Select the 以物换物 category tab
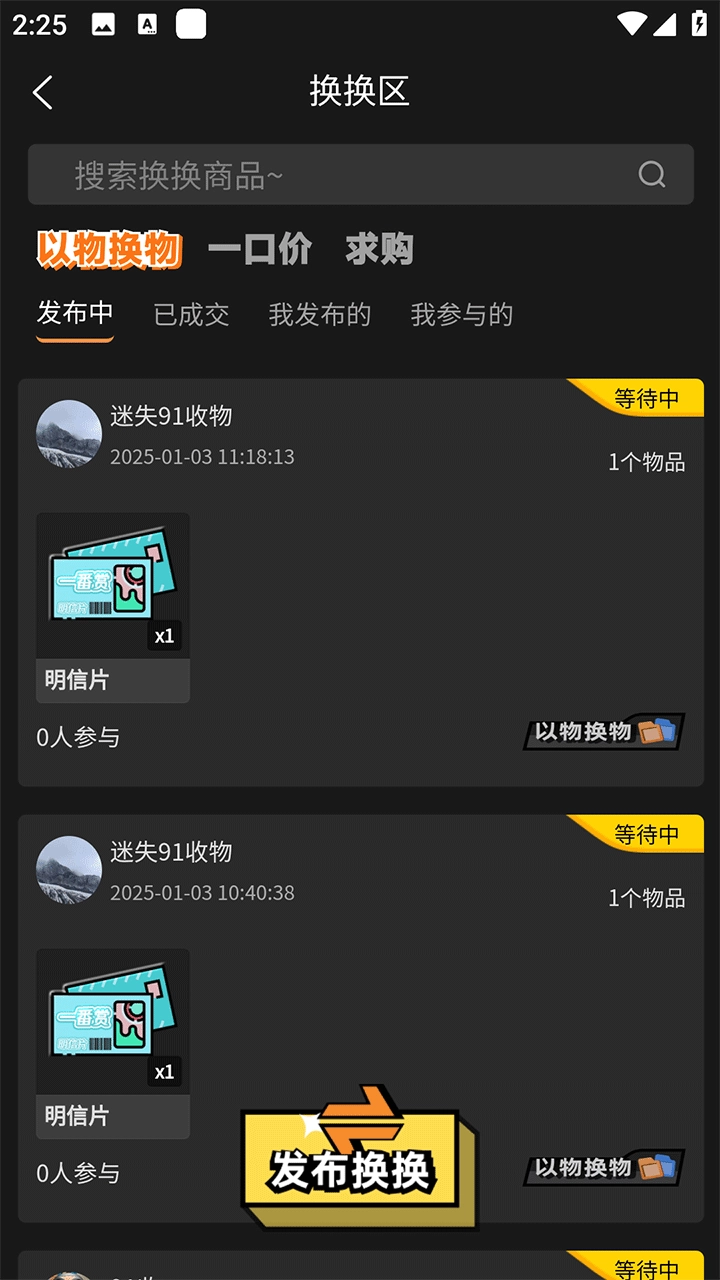 pyautogui.click(x=109, y=249)
